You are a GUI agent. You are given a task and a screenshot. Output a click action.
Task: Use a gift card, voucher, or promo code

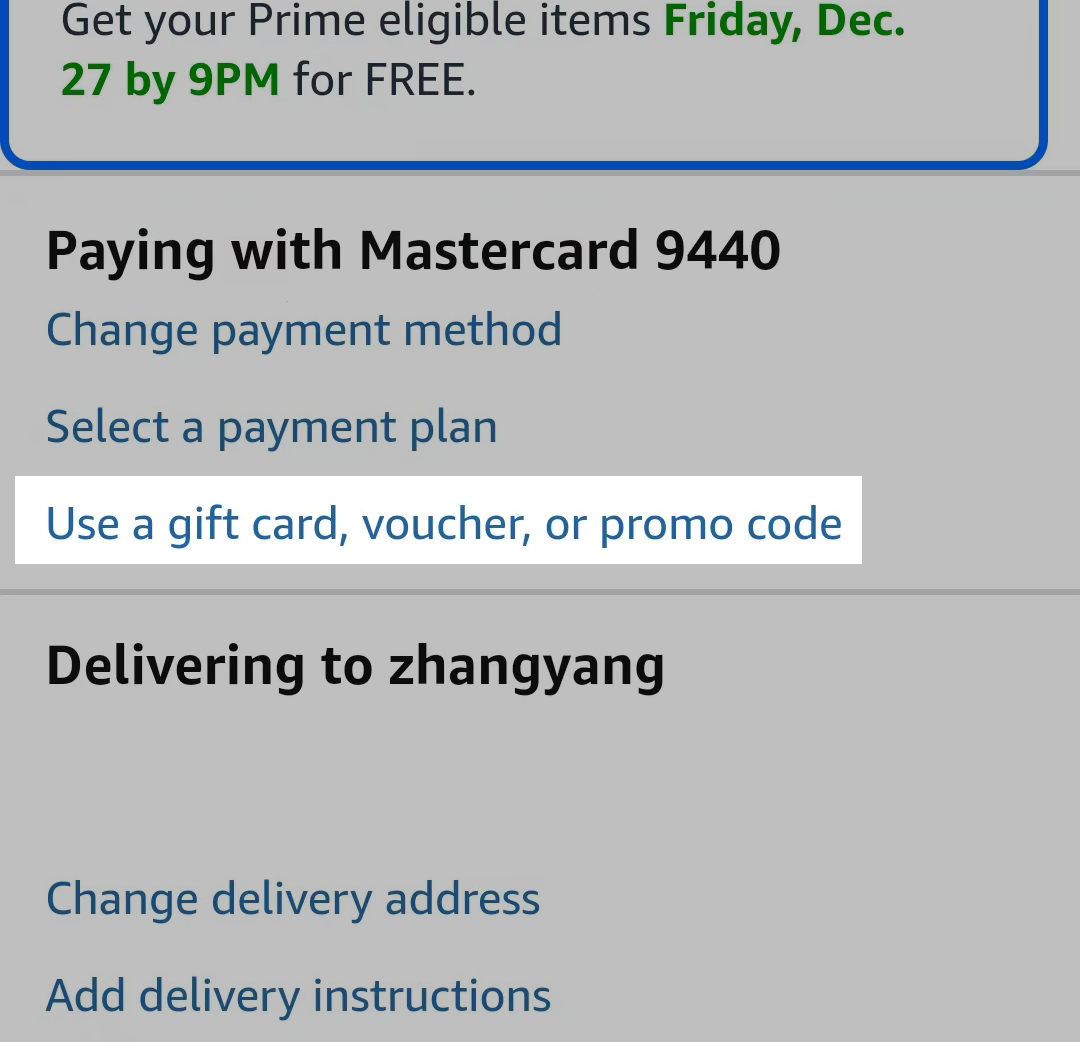(444, 524)
